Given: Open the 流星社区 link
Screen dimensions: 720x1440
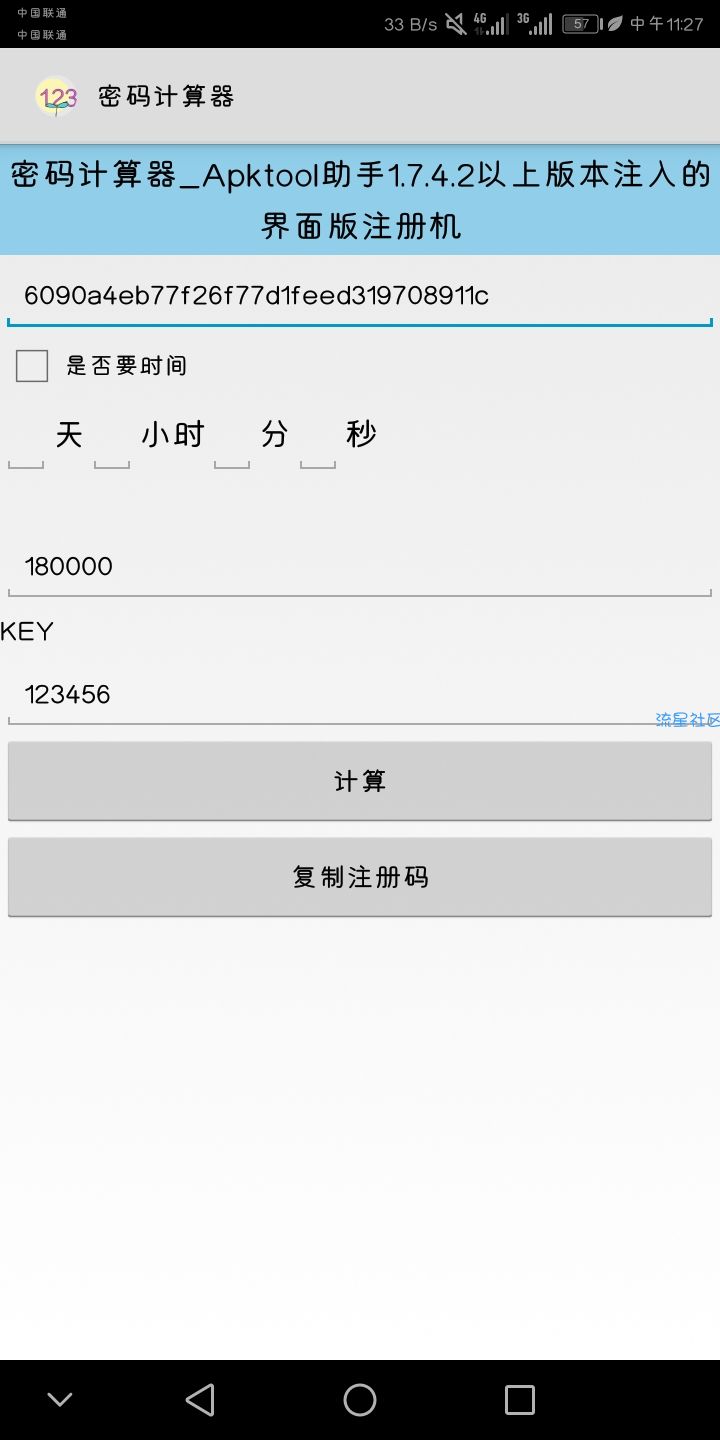Looking at the screenshot, I should tap(688, 720).
